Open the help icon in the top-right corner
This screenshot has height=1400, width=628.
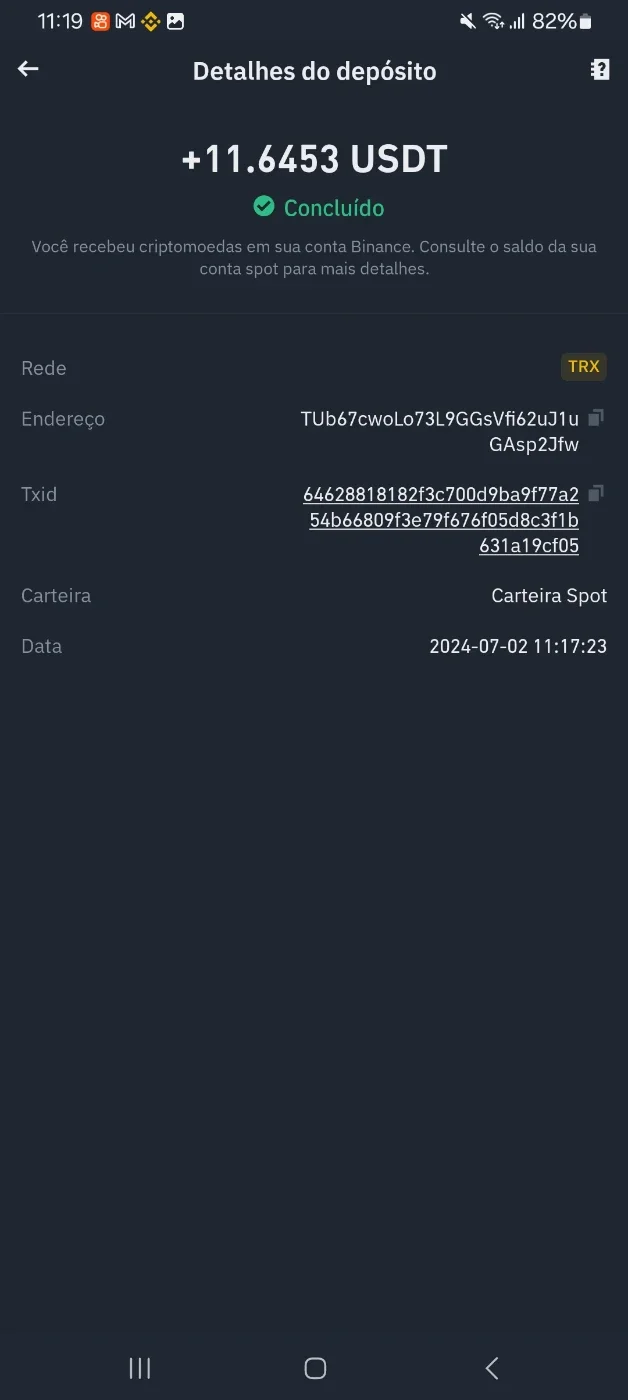600,69
